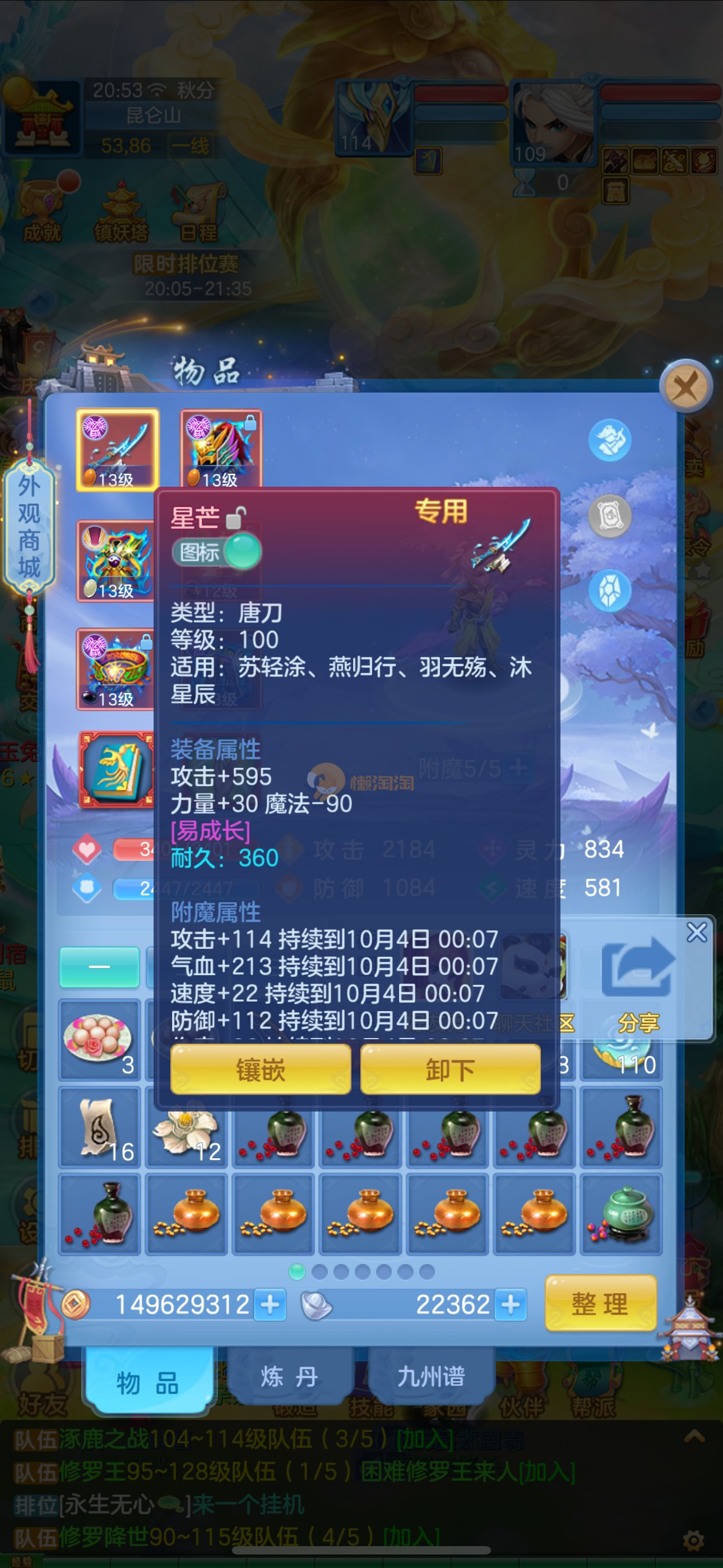Select the equipped helmet item
The height and width of the screenshot is (1568, 723).
point(221,449)
